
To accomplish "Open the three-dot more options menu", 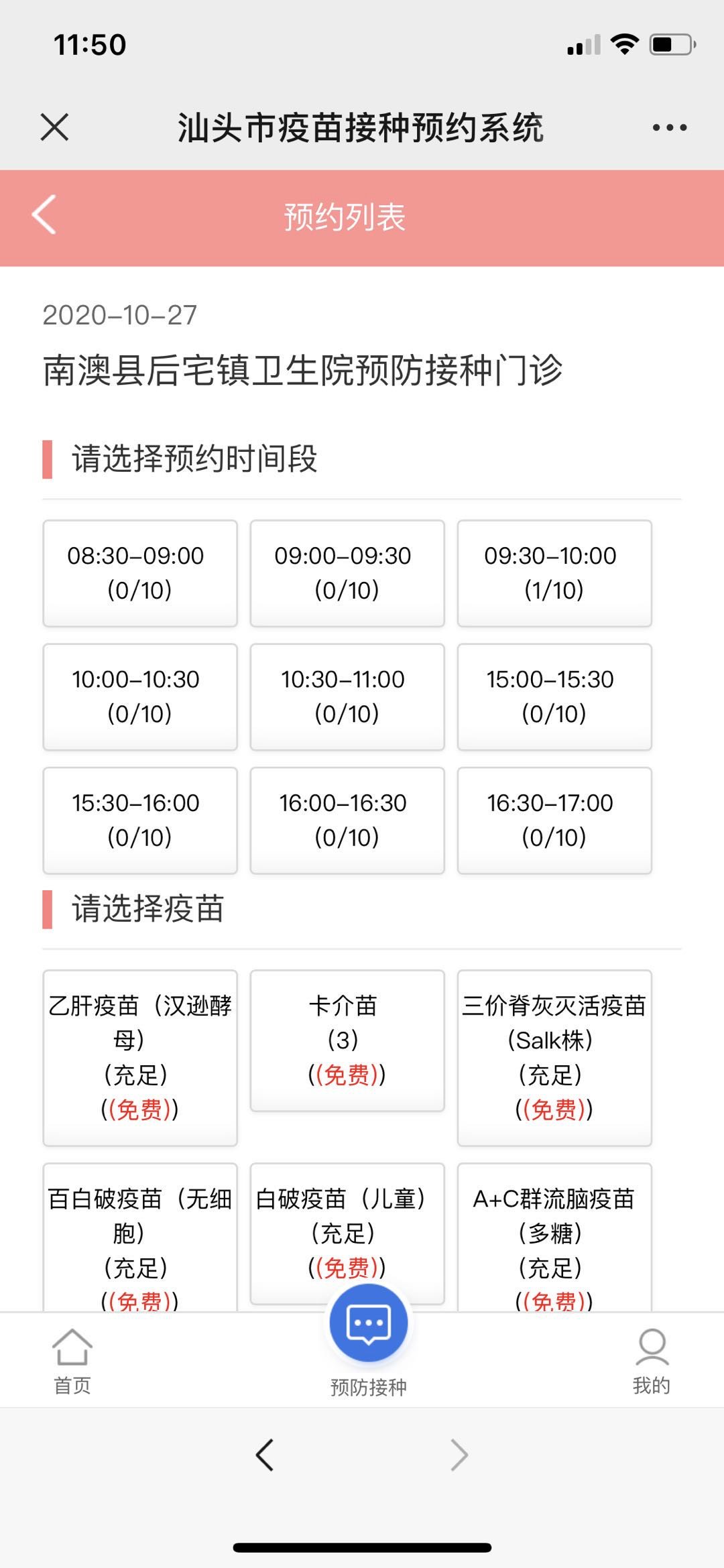I will [669, 127].
